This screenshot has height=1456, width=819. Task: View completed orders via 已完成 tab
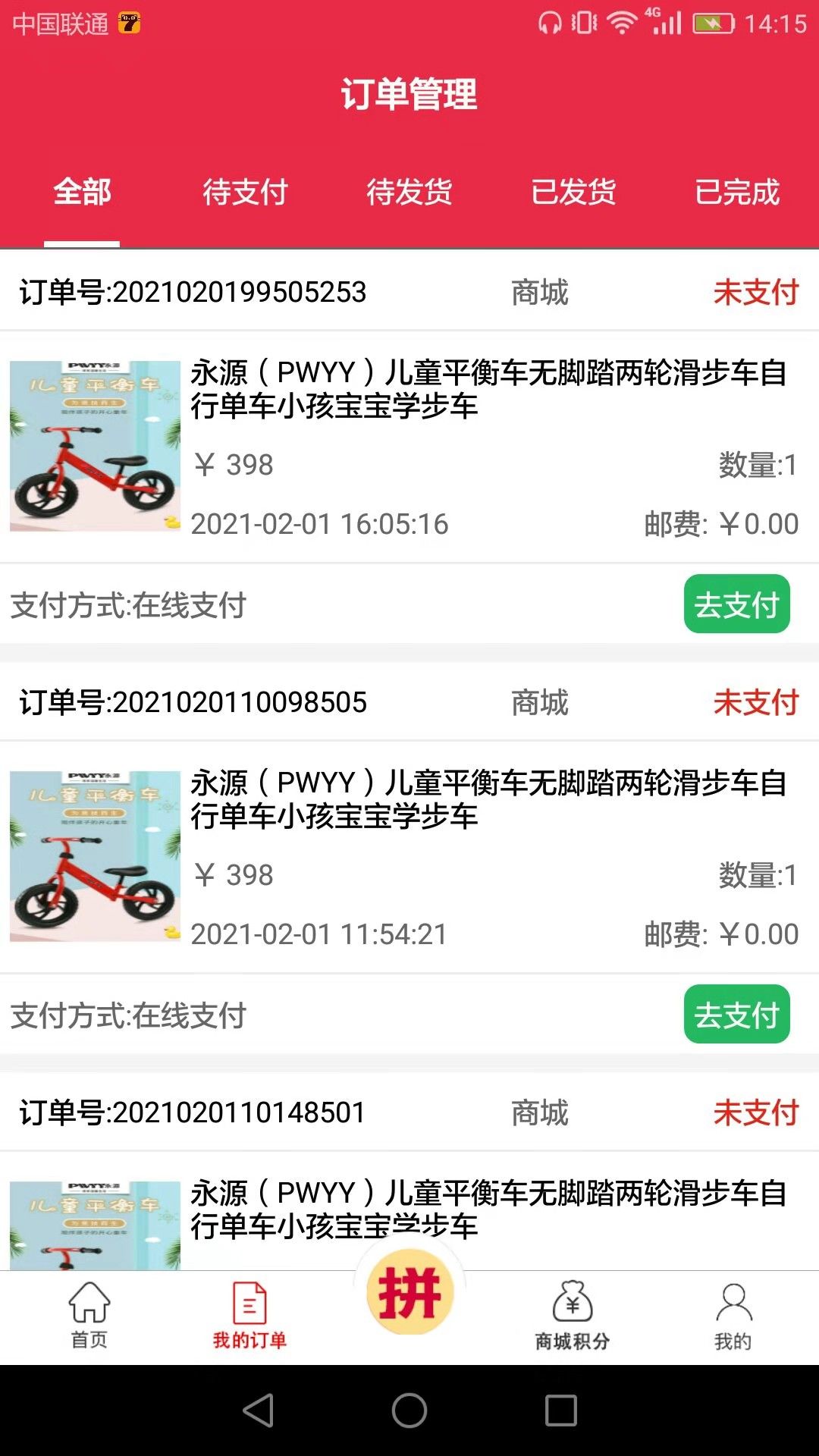coord(736,193)
